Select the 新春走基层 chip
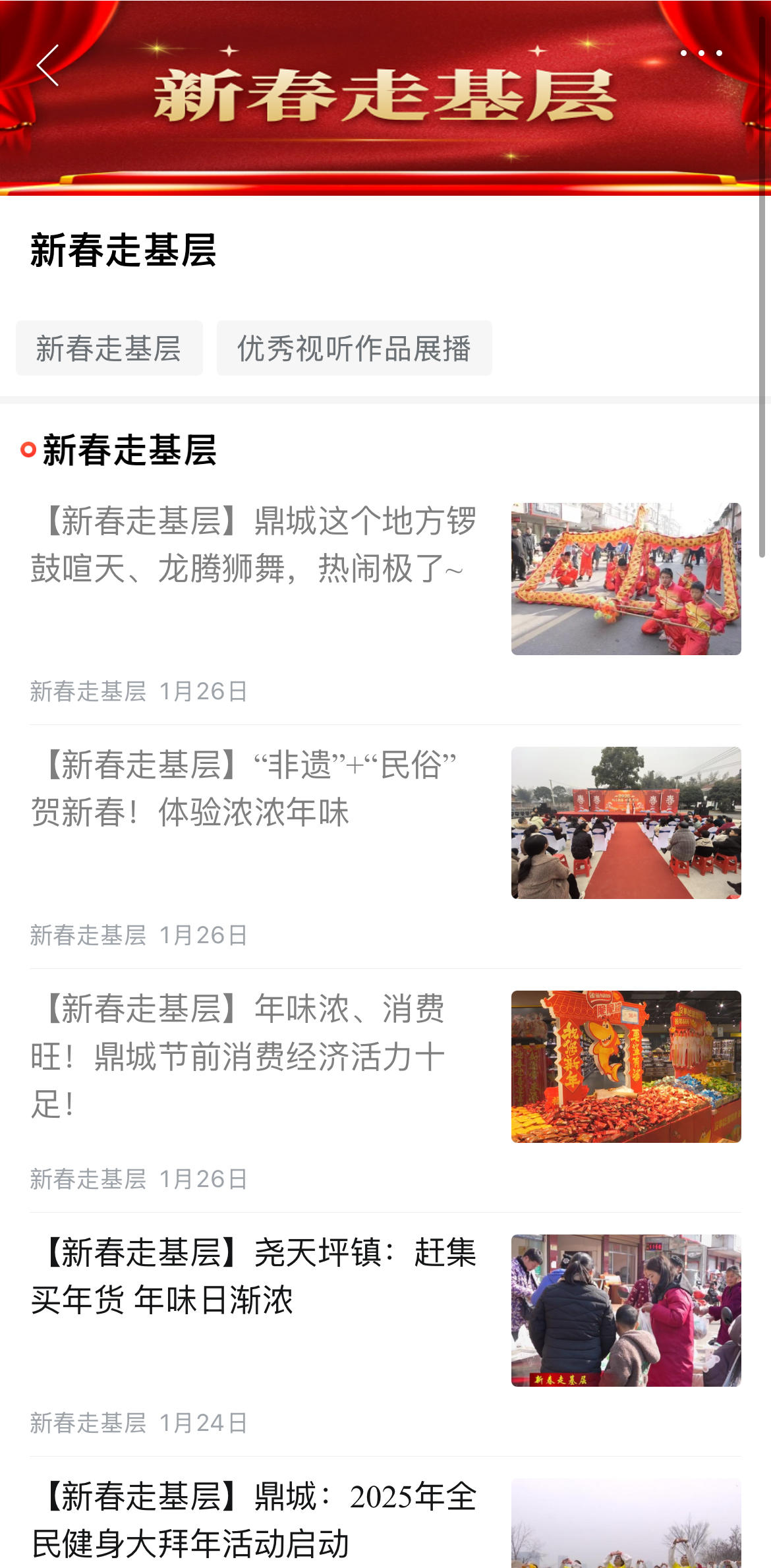This screenshot has height=1568, width=771. (x=109, y=348)
